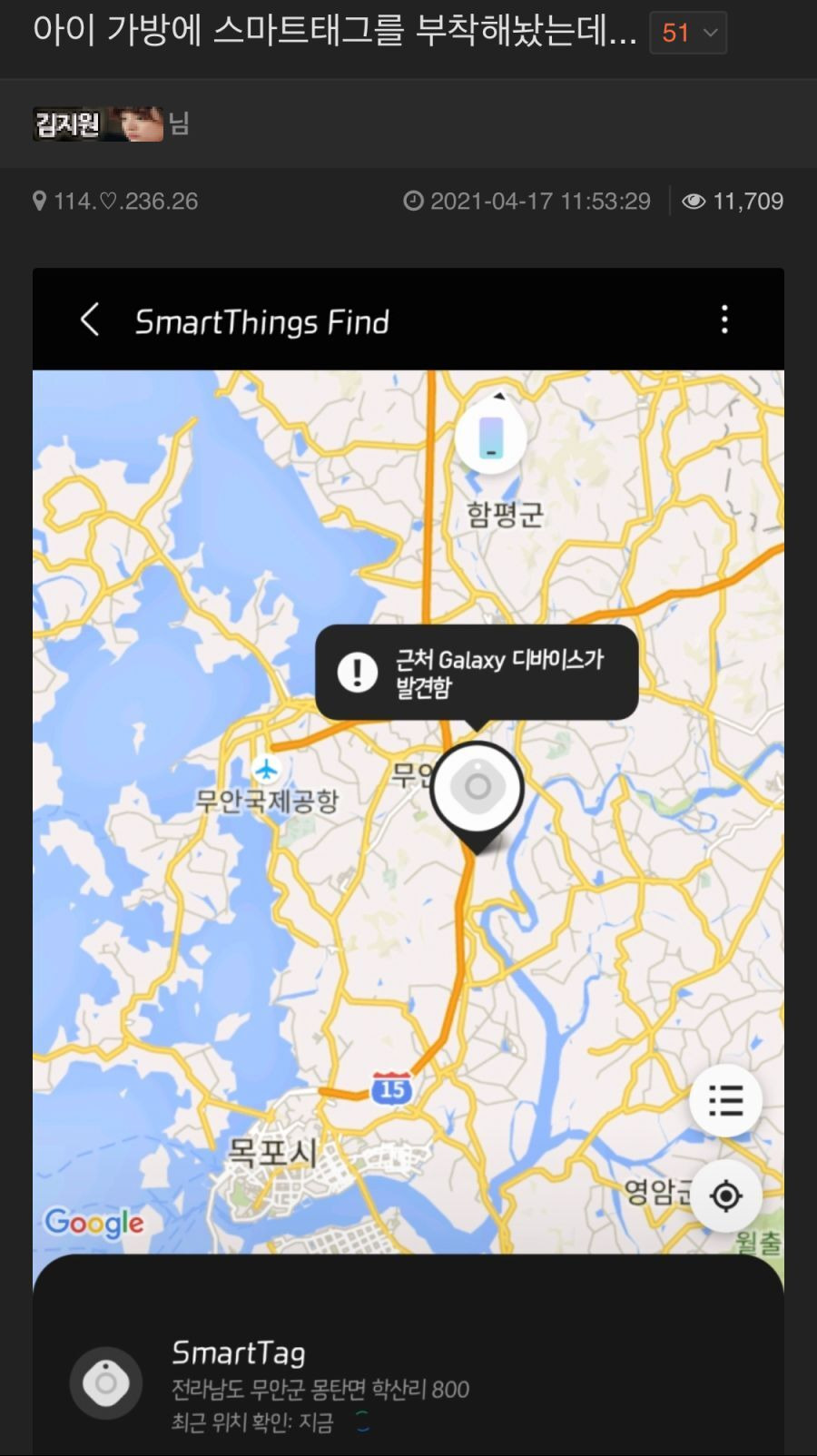817x1456 pixels.
Task: Open the 51 comments dropdown
Action: click(x=688, y=33)
